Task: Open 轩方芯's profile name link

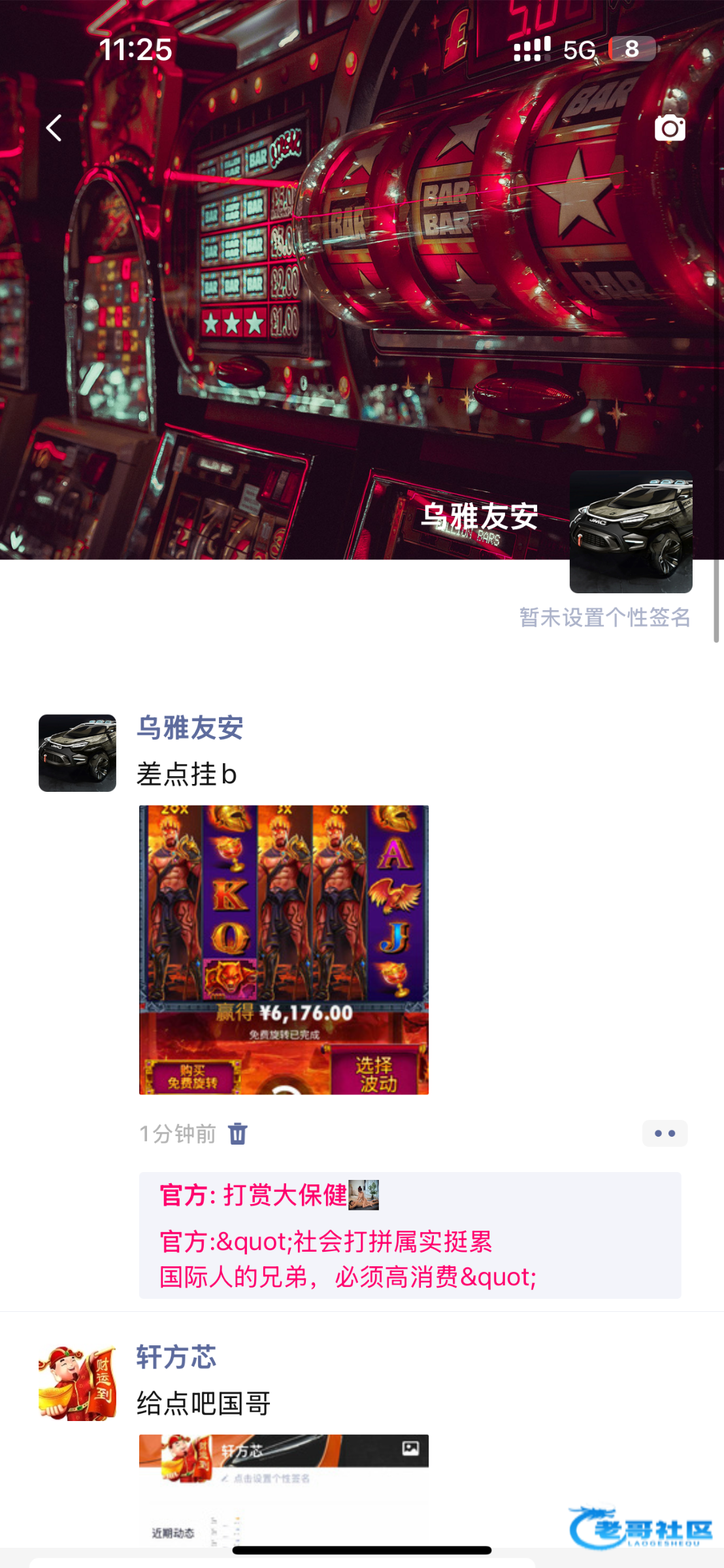Action: [176, 1357]
